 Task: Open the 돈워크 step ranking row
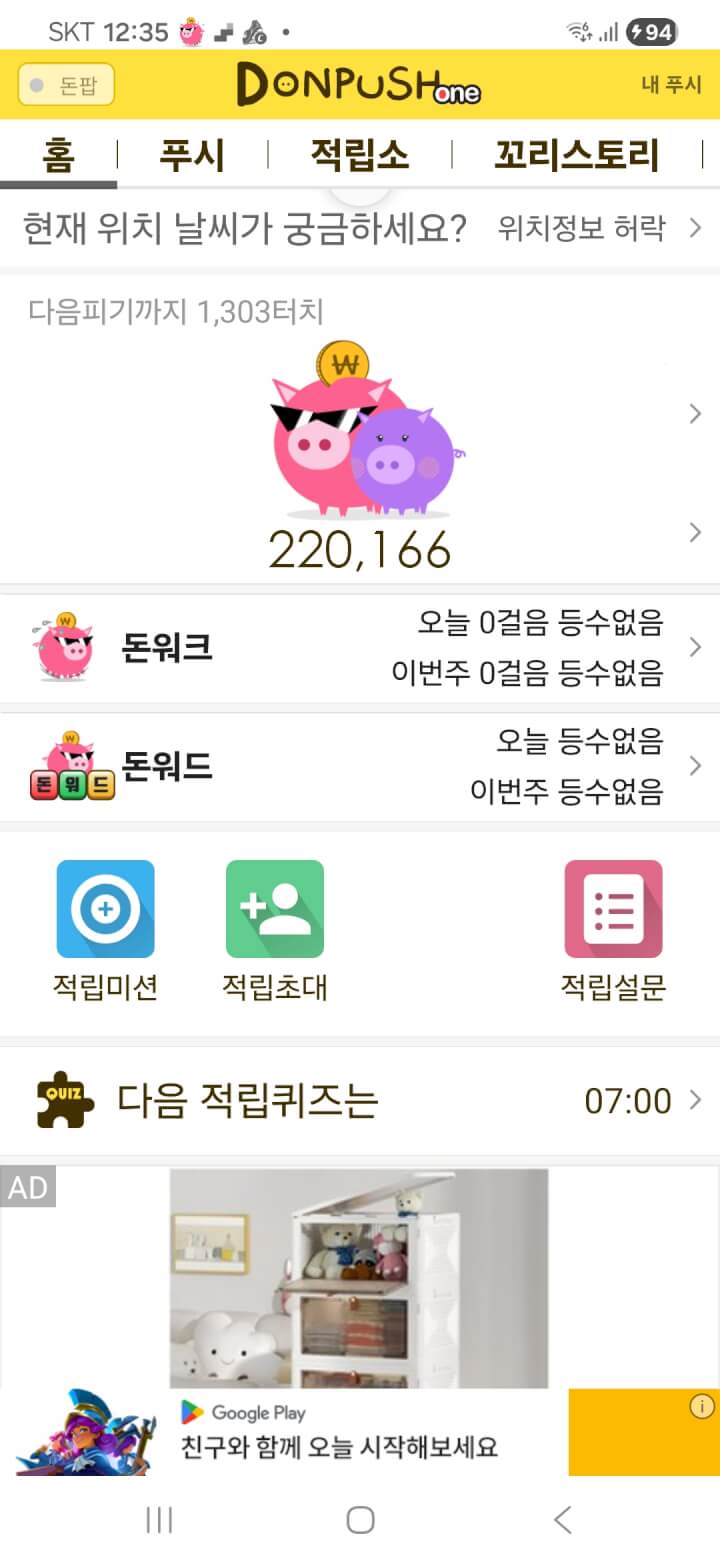[x=360, y=648]
